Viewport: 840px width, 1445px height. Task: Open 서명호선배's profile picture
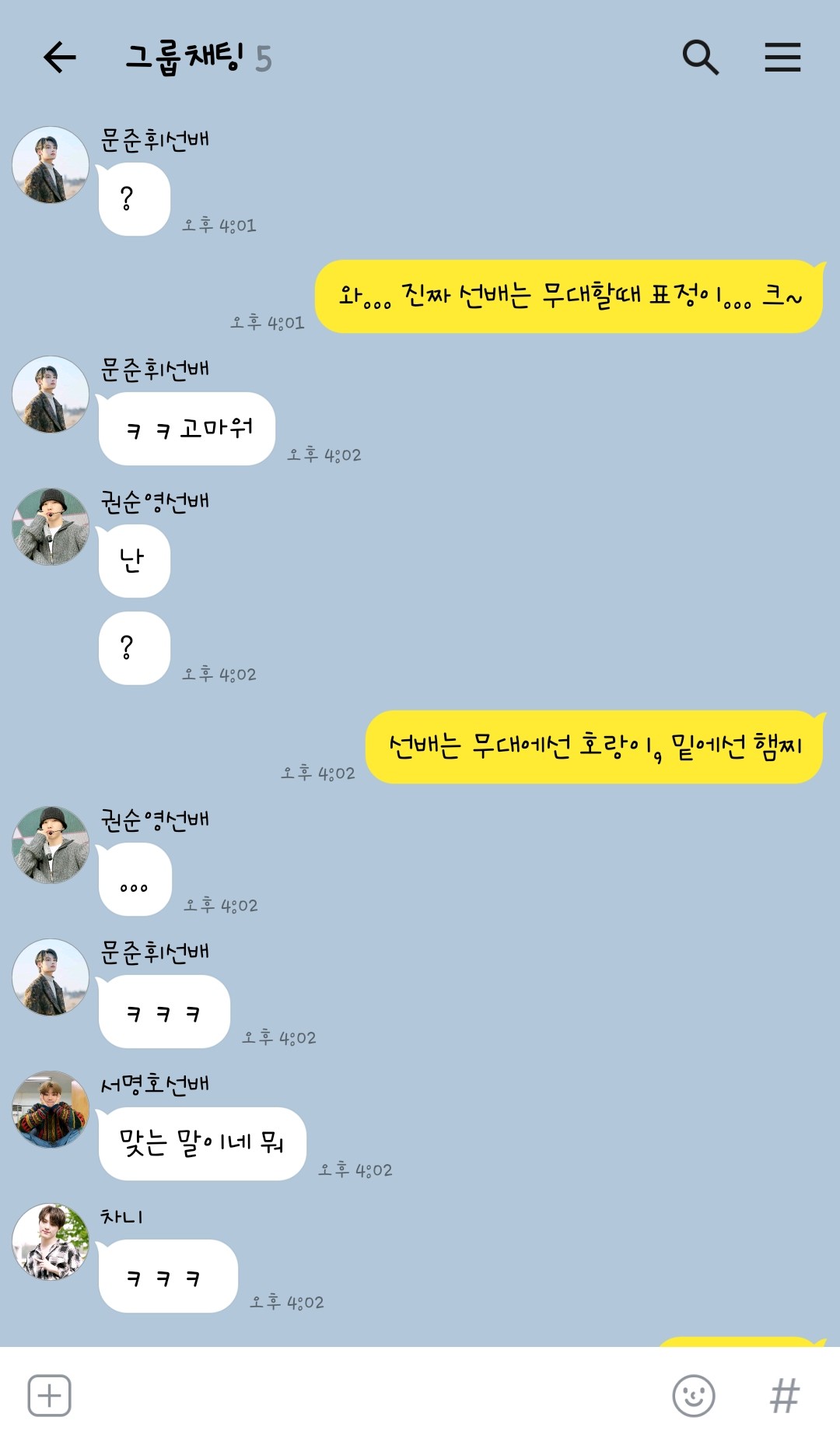[x=51, y=1110]
